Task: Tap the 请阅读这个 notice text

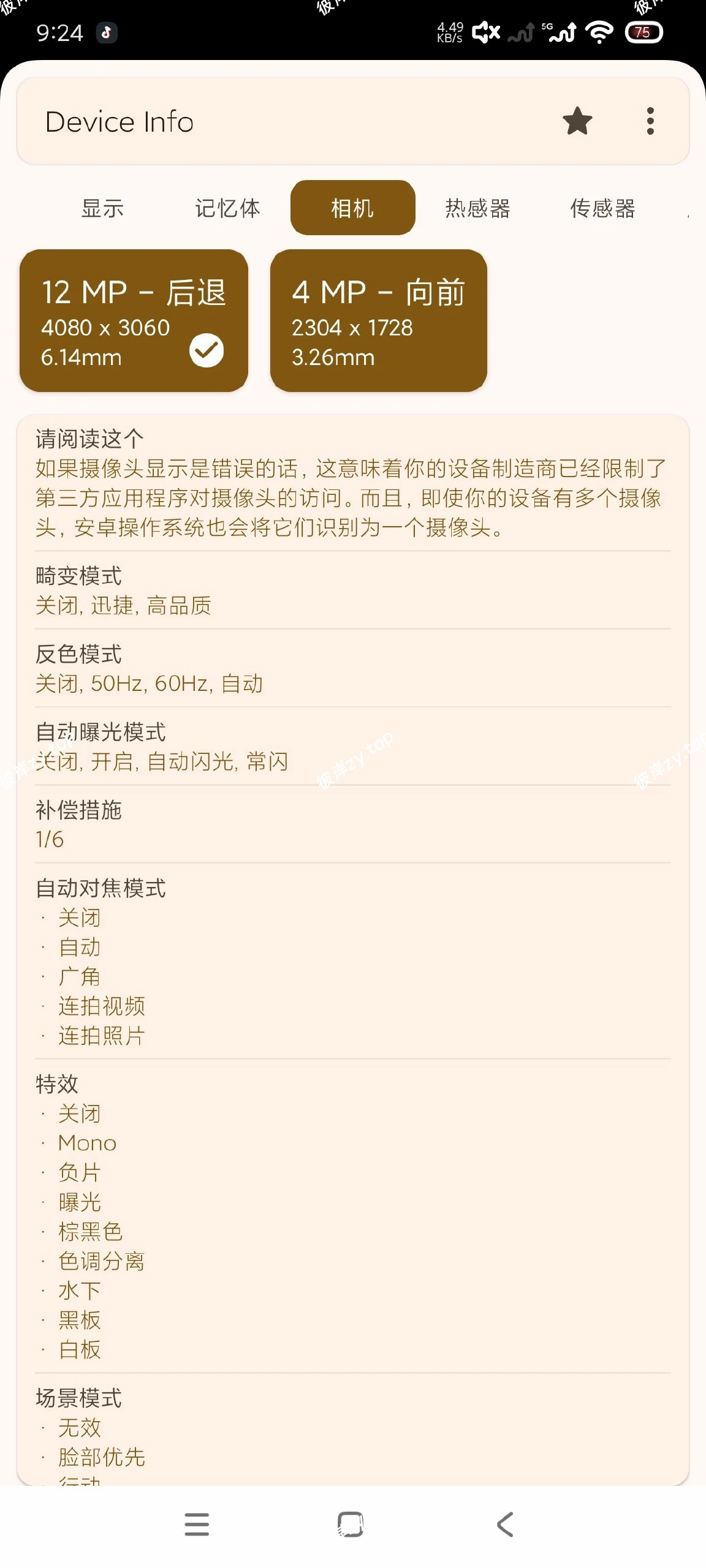Action: pos(88,439)
